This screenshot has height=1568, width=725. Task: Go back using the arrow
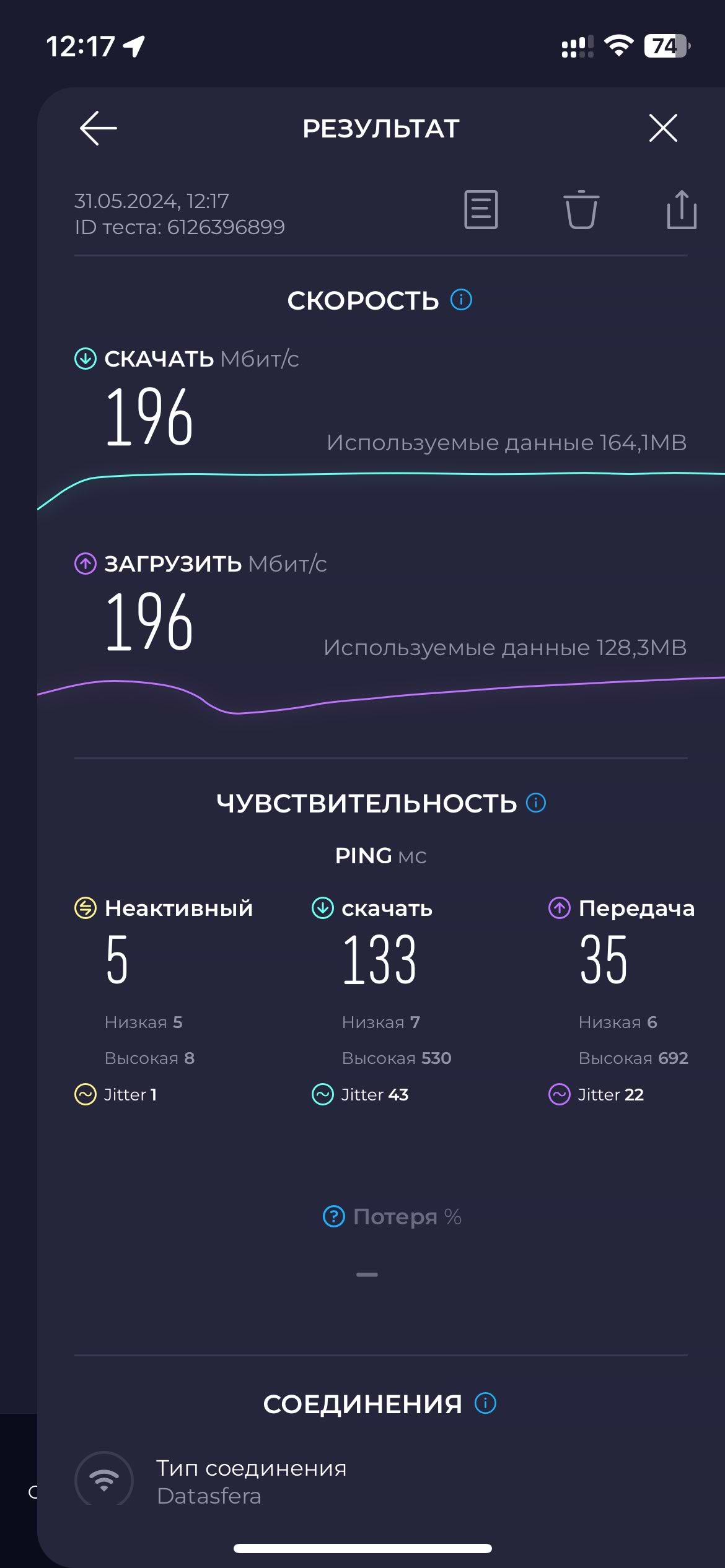[x=99, y=128]
